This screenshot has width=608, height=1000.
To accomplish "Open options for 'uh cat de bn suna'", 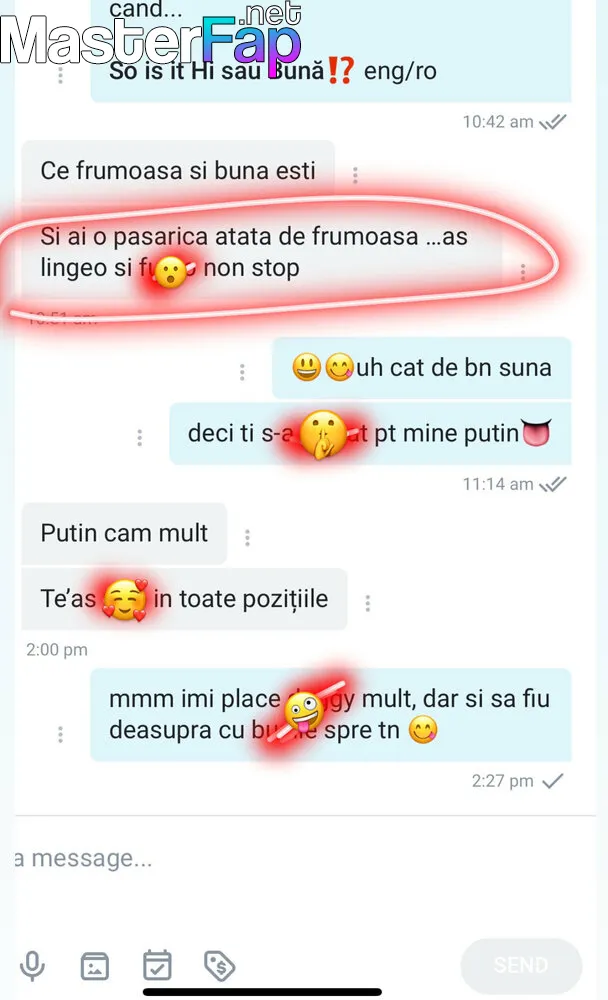I will pyautogui.click(x=242, y=372).
